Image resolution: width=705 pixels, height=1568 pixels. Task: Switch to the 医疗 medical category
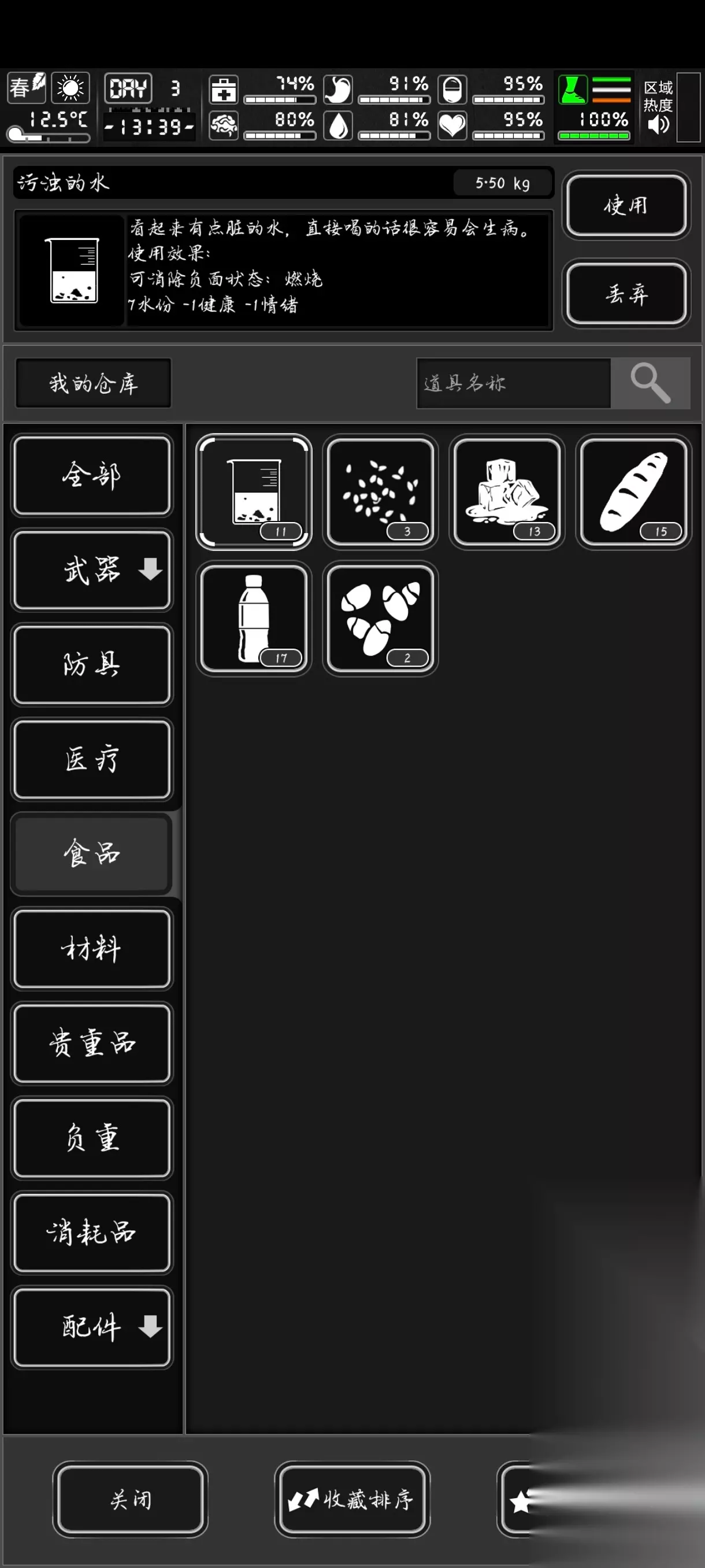point(92,759)
